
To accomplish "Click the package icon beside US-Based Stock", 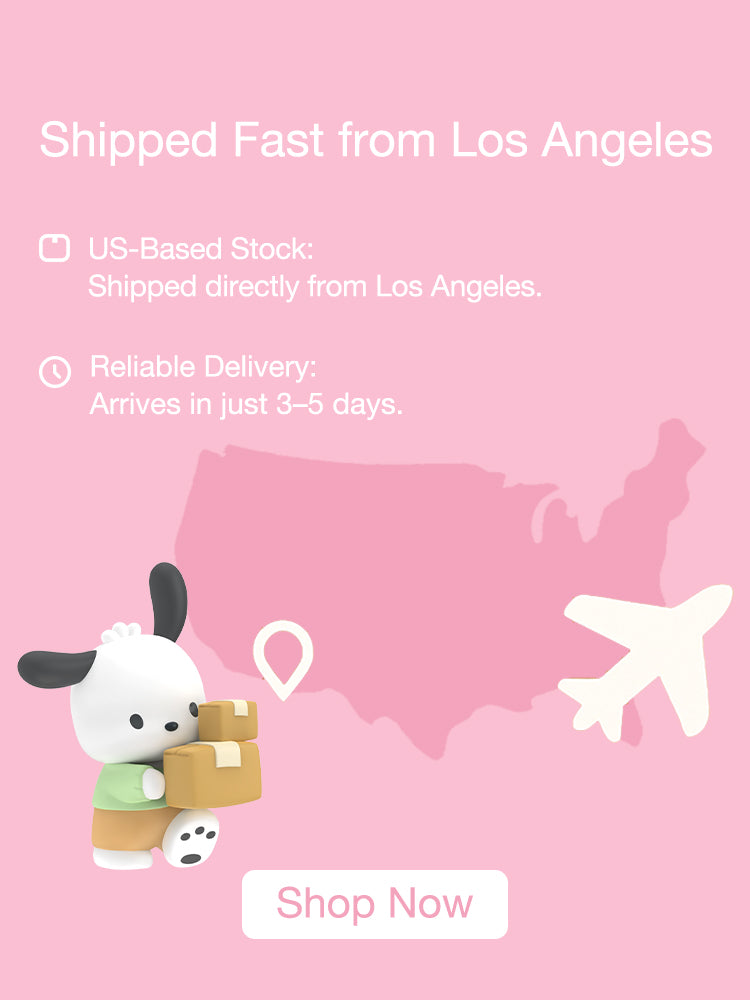I will pos(55,243).
